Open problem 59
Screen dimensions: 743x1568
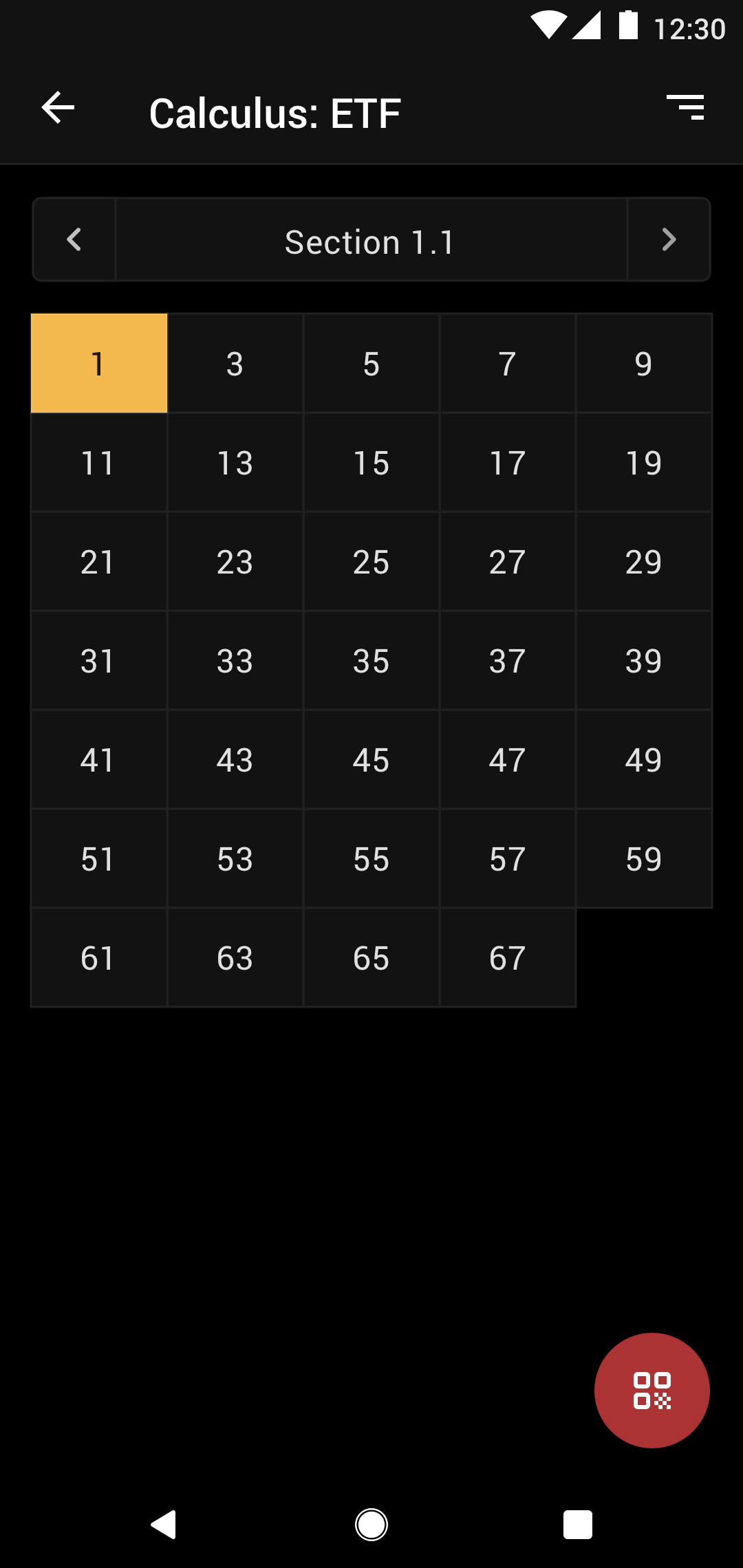[x=644, y=858]
